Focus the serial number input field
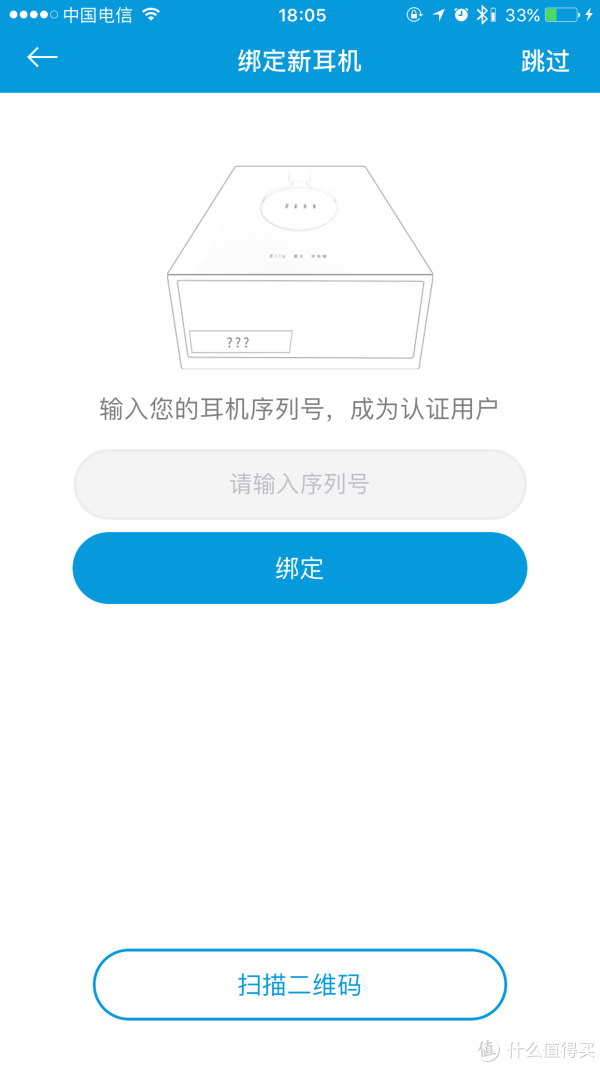 click(299, 485)
